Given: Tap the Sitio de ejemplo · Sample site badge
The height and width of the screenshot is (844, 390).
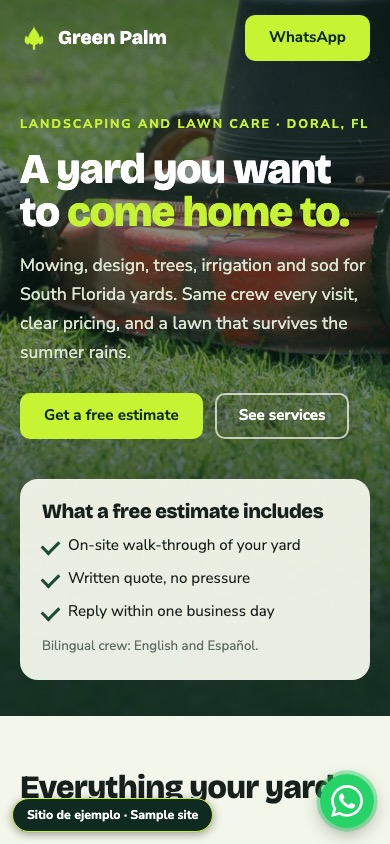Looking at the screenshot, I should click(x=112, y=815).
